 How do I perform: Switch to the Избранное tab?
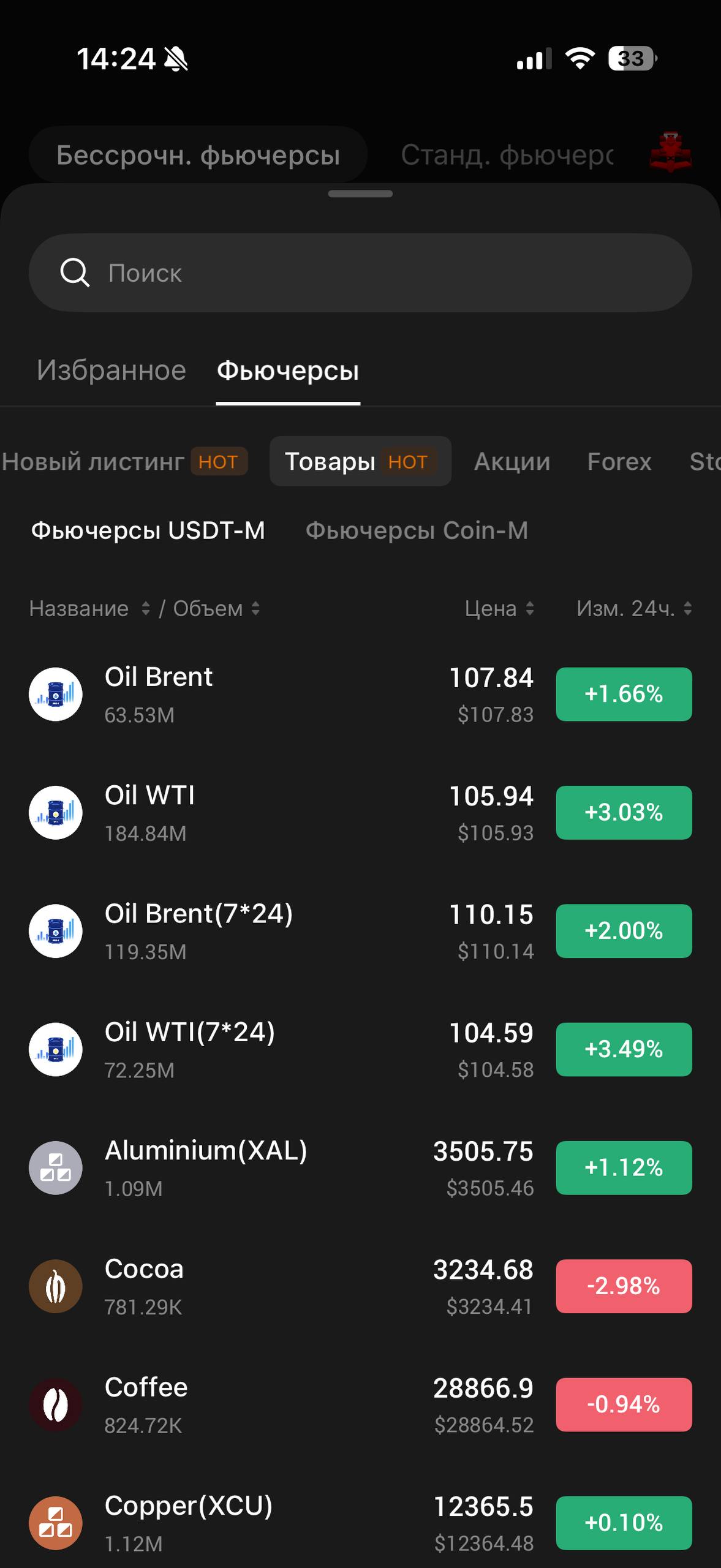[111, 371]
